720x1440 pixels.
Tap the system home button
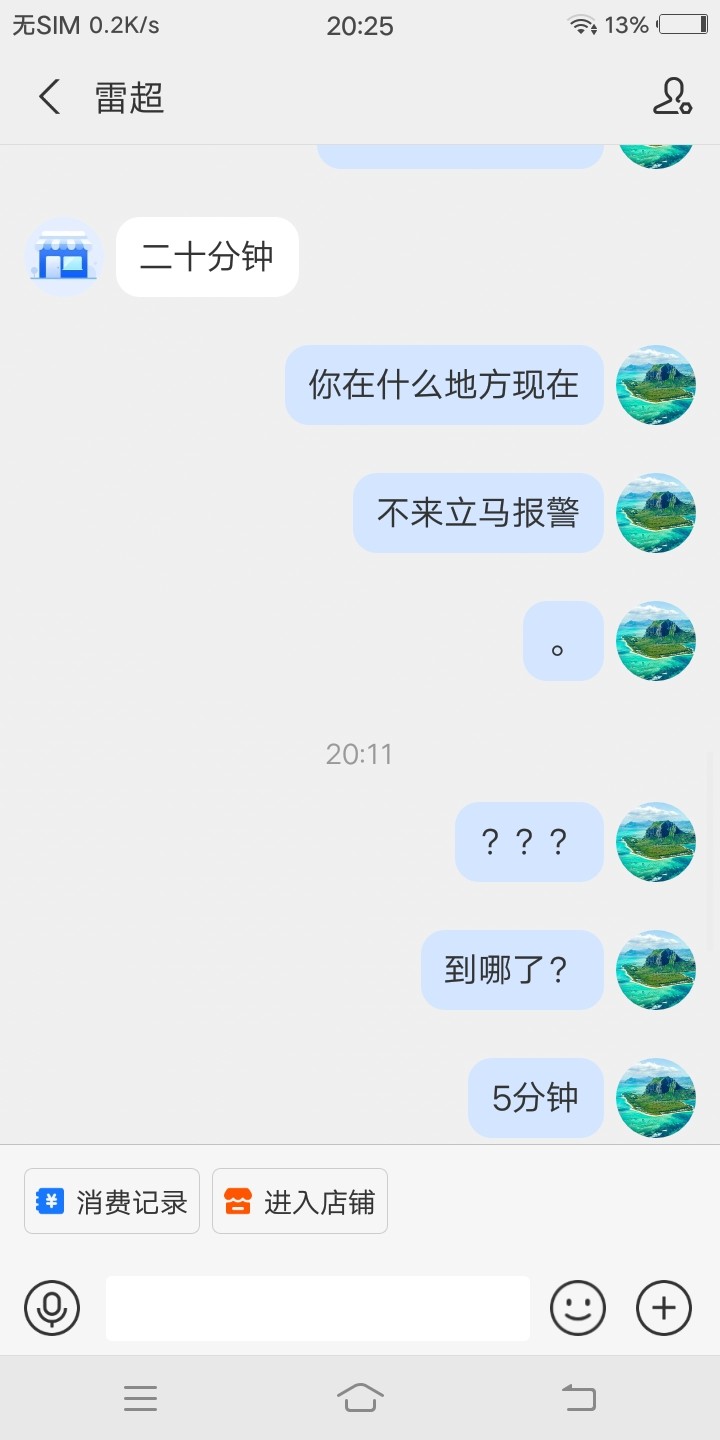[x=360, y=1397]
